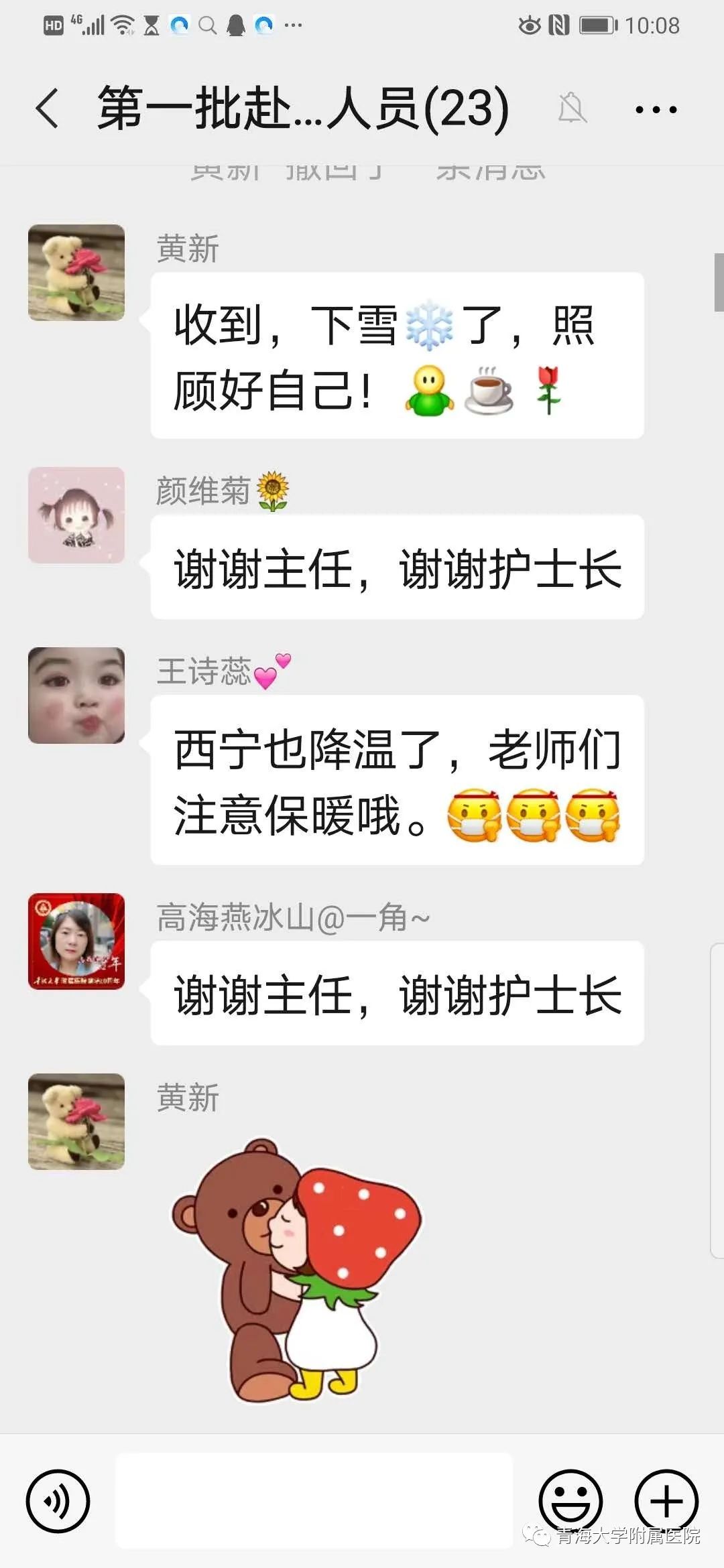Open the plus attachments menu
Image resolution: width=724 pixels, height=1568 pixels.
[x=666, y=1501]
